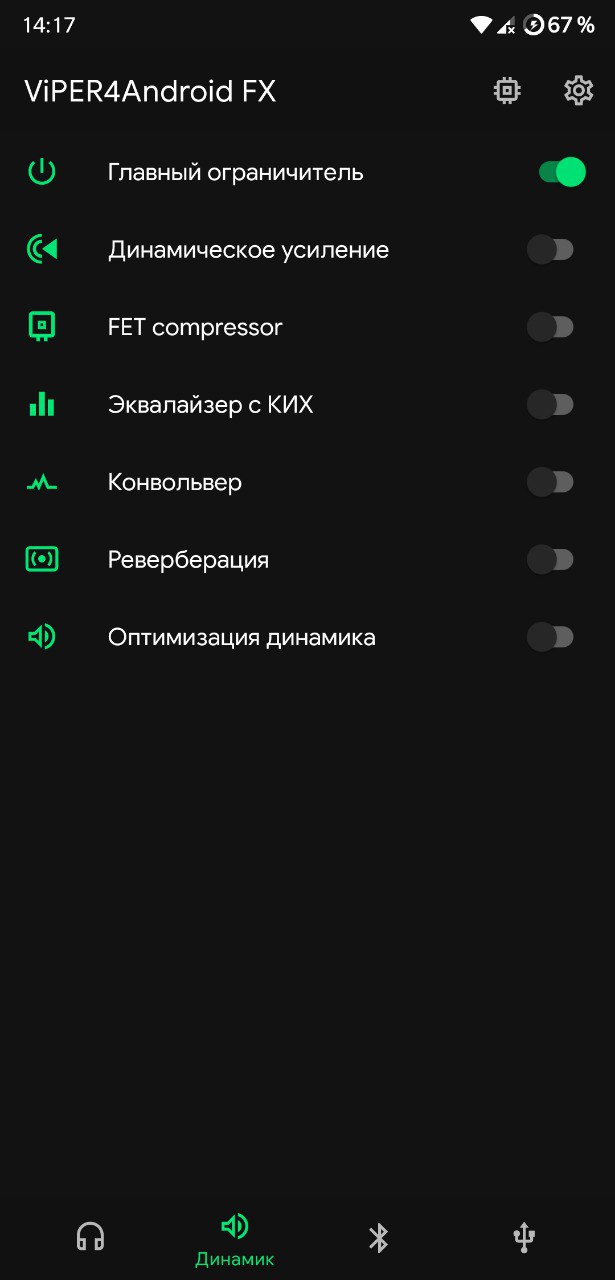Viewport: 615px width, 1280px height.
Task: Enable the Реверберация switch
Action: point(551,560)
